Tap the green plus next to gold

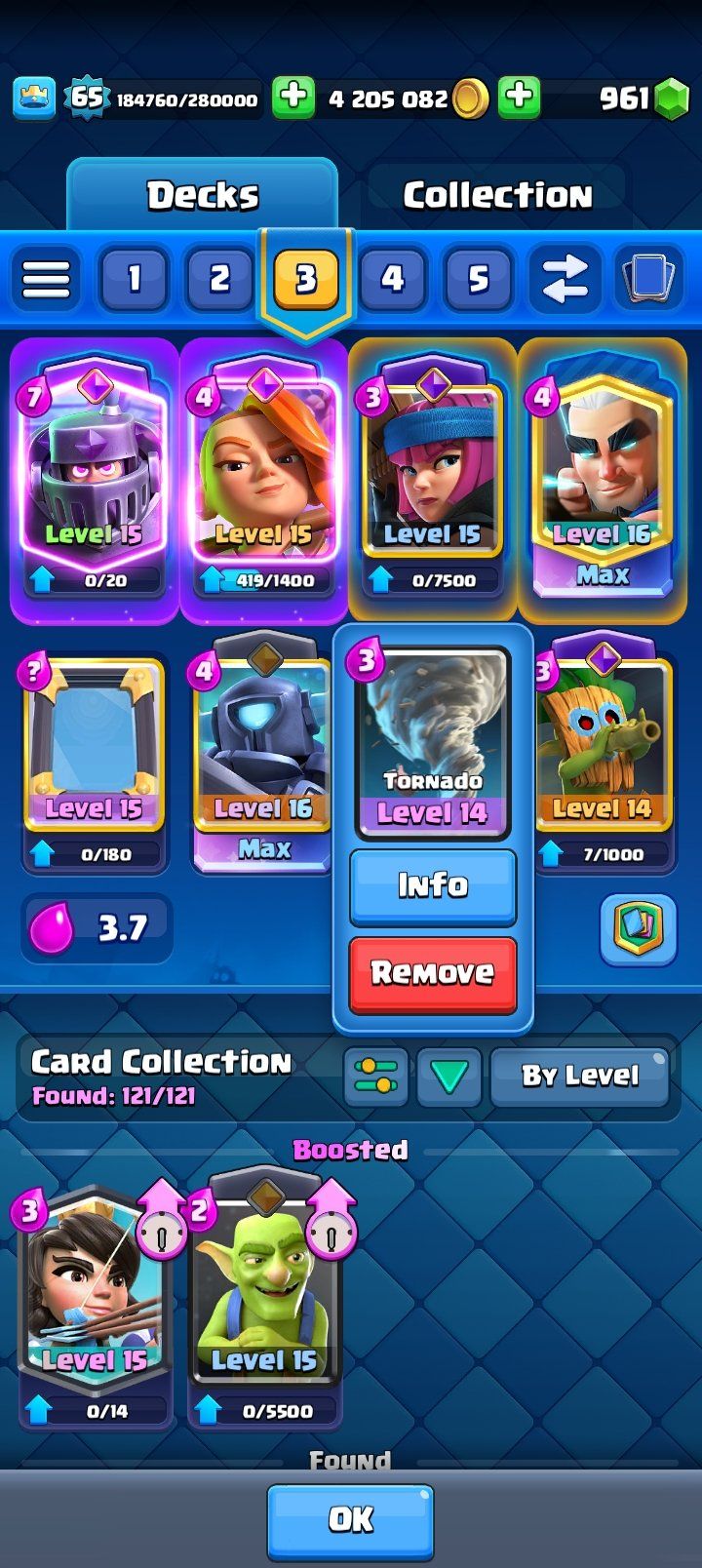tap(292, 98)
